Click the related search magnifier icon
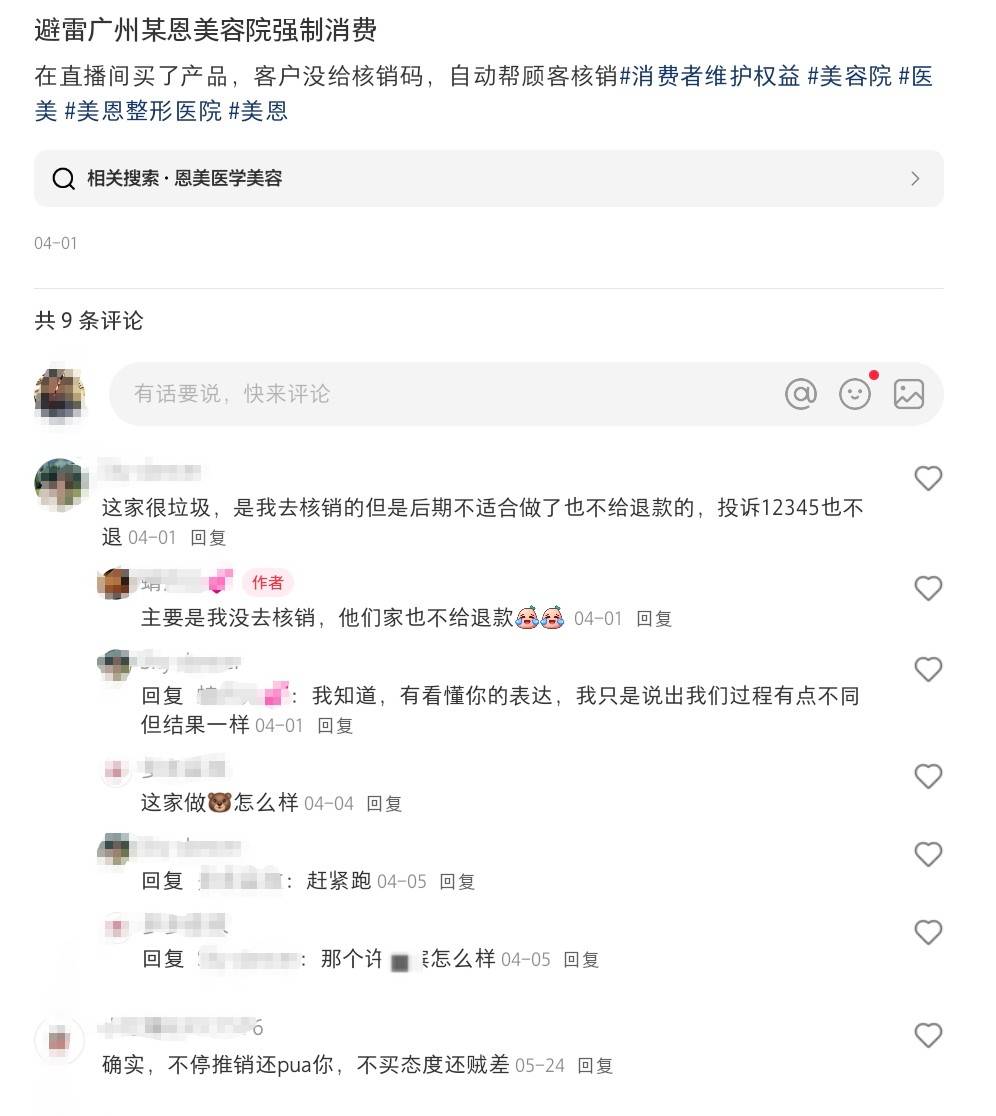Screen dimensions: 996x1116 (x=64, y=178)
